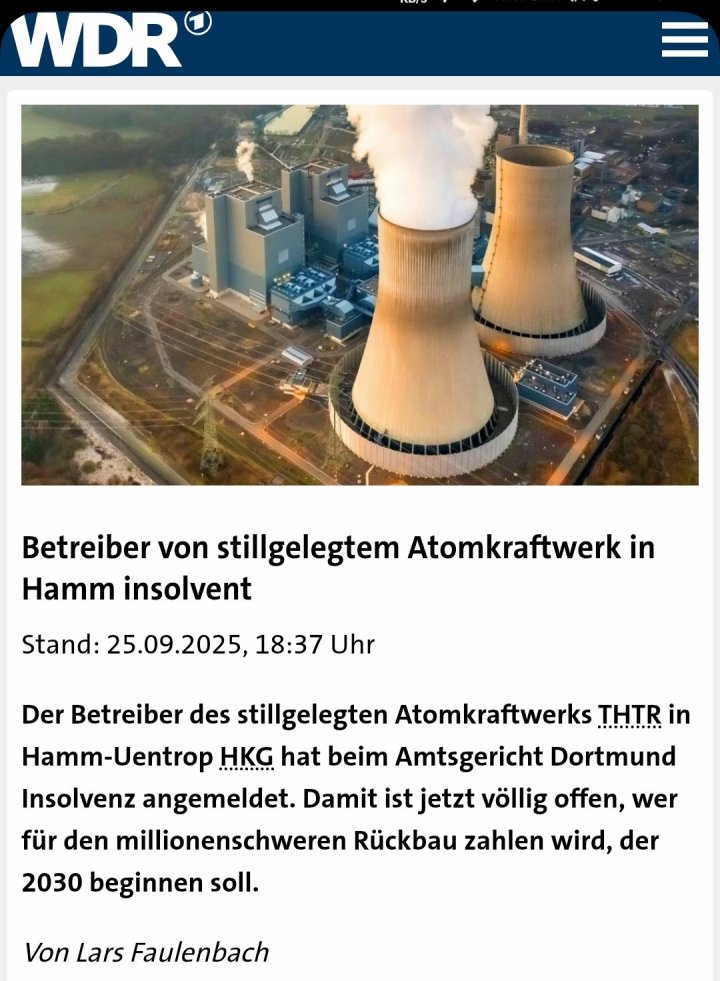
Task: Go to the WDR homepage via the logo
Action: (x=110, y=41)
